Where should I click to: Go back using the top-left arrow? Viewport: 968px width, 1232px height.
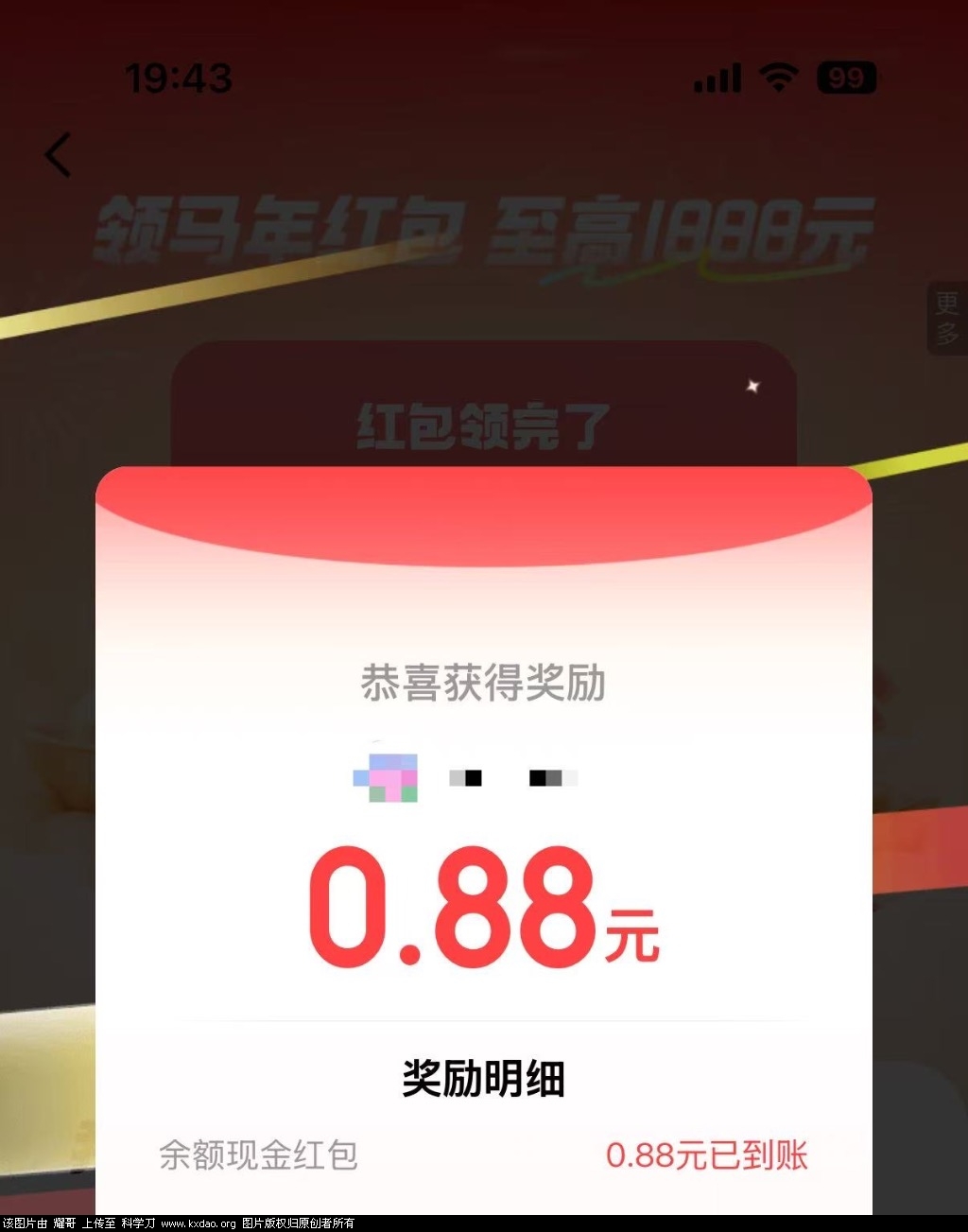pos(59,155)
